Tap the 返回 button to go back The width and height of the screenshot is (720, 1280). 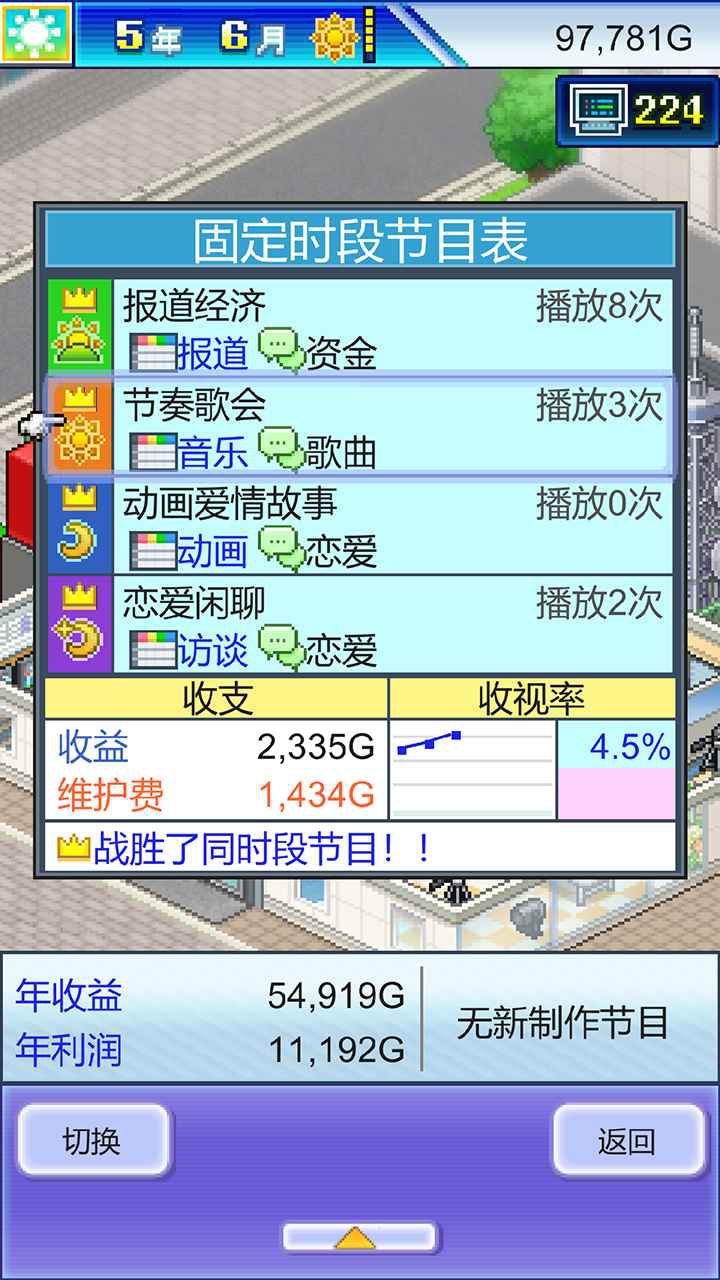[627, 1141]
